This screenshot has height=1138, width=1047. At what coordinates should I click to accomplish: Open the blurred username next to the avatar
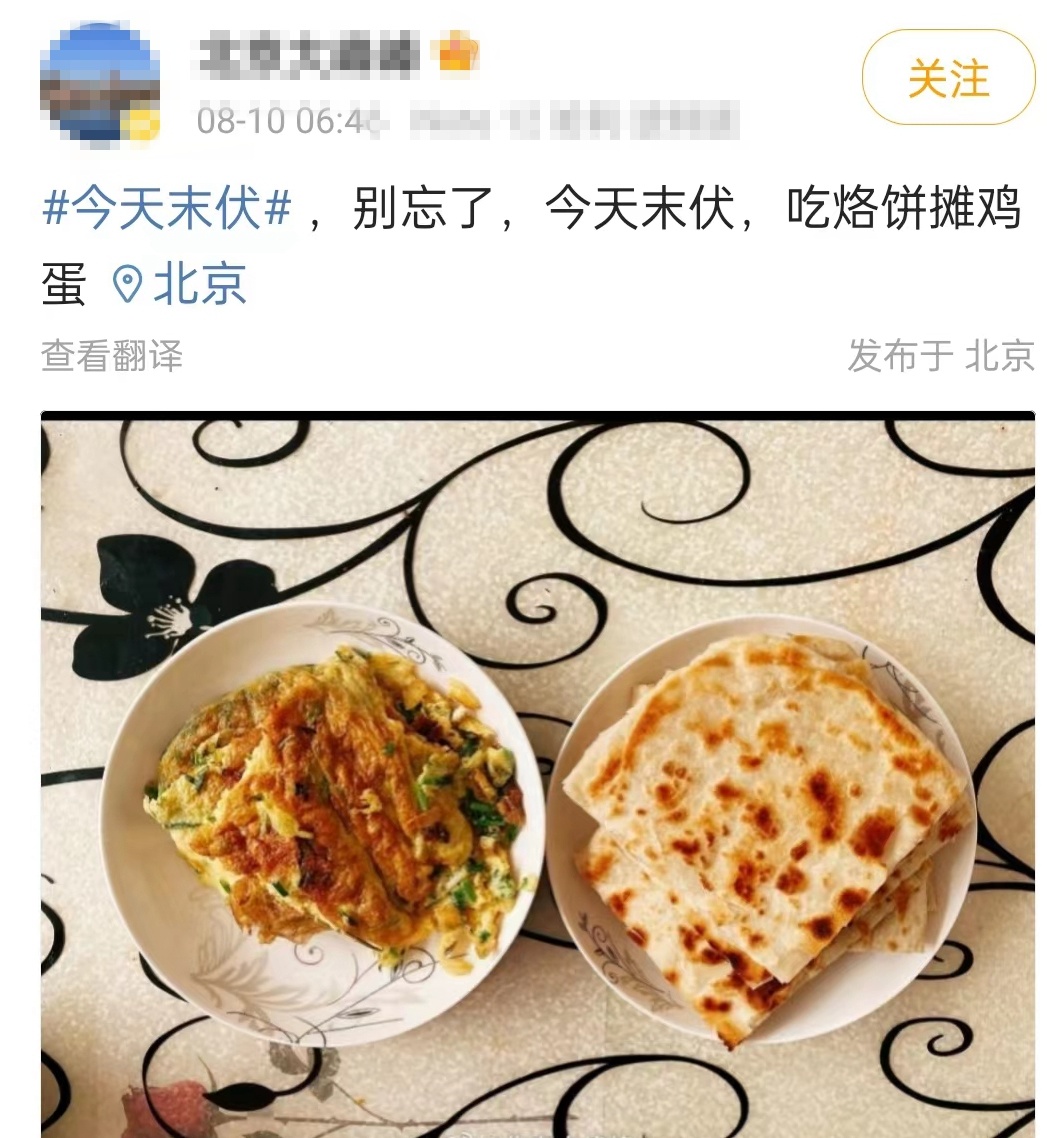(308, 56)
